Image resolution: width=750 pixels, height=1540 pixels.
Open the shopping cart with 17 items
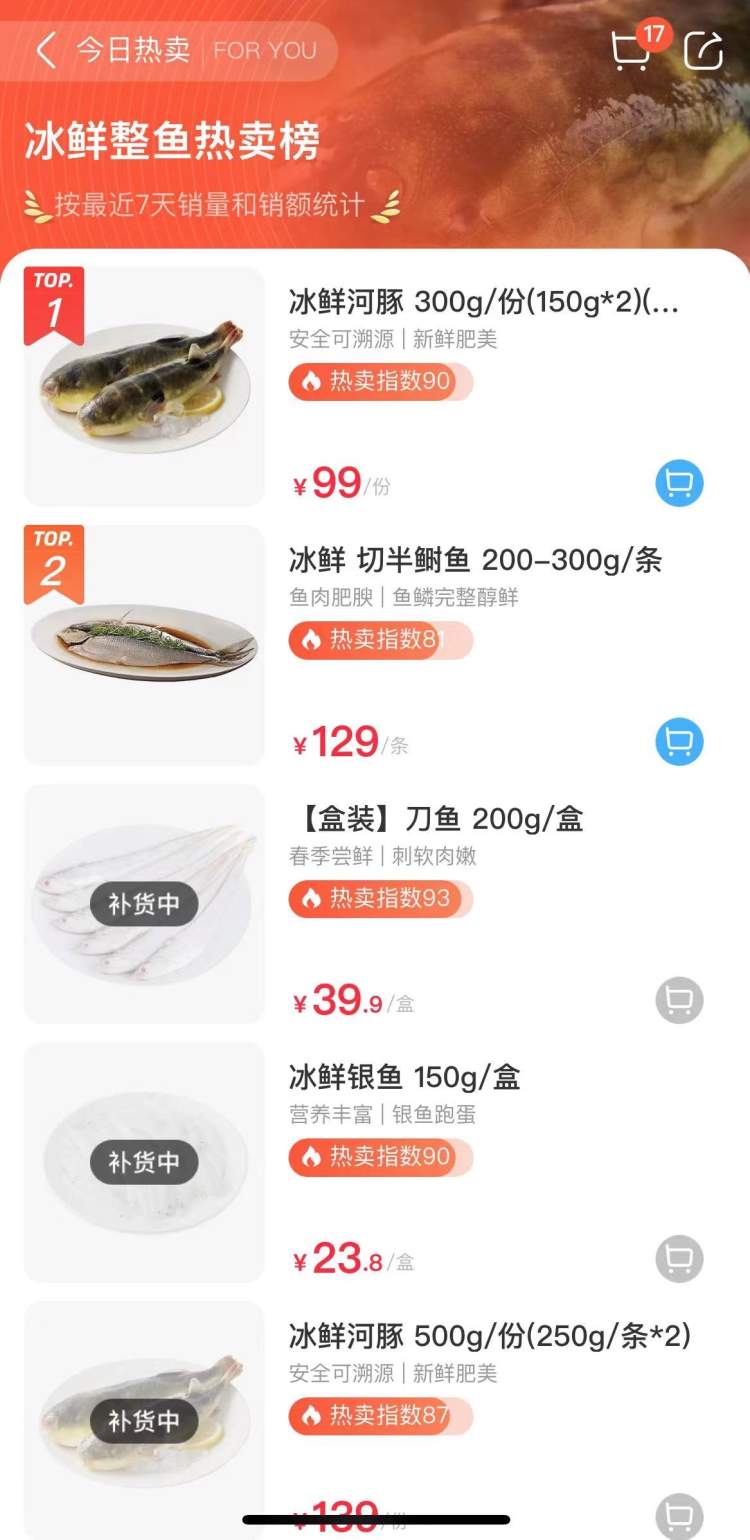[x=631, y=50]
